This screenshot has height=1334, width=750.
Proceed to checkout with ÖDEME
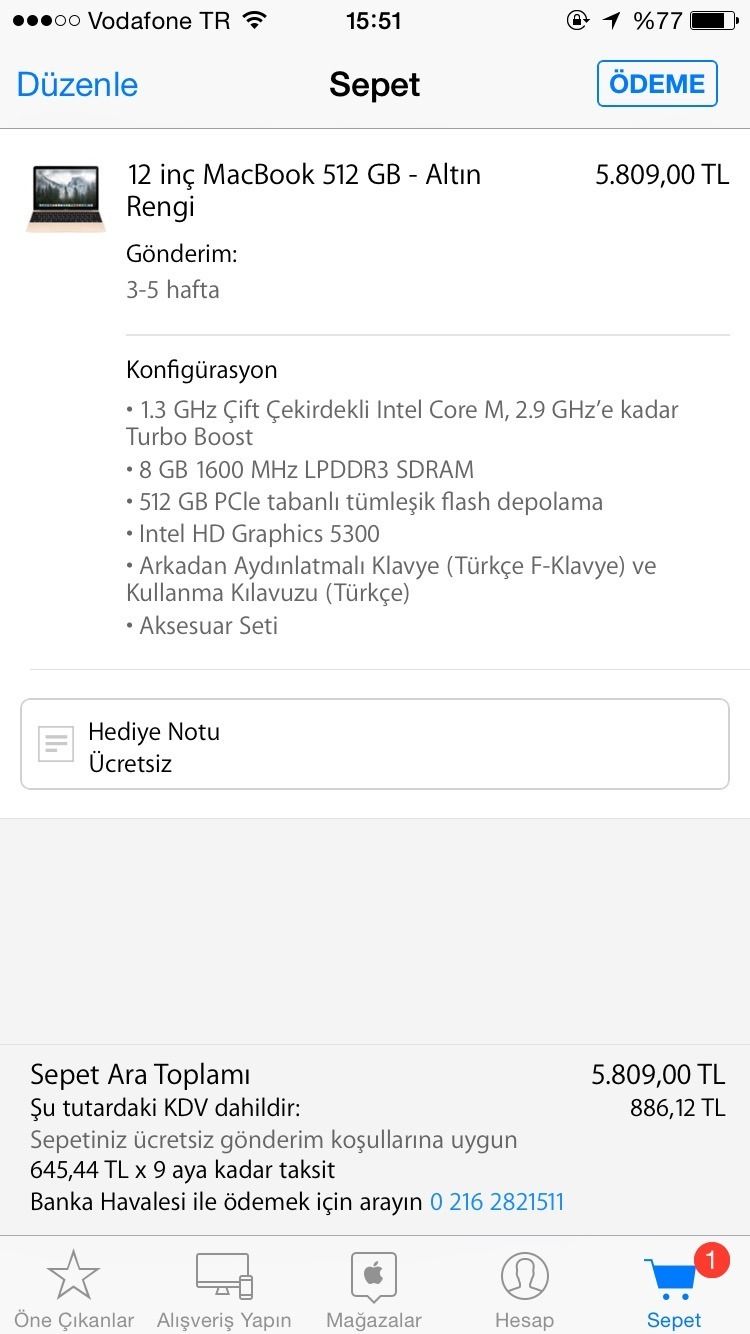(657, 84)
